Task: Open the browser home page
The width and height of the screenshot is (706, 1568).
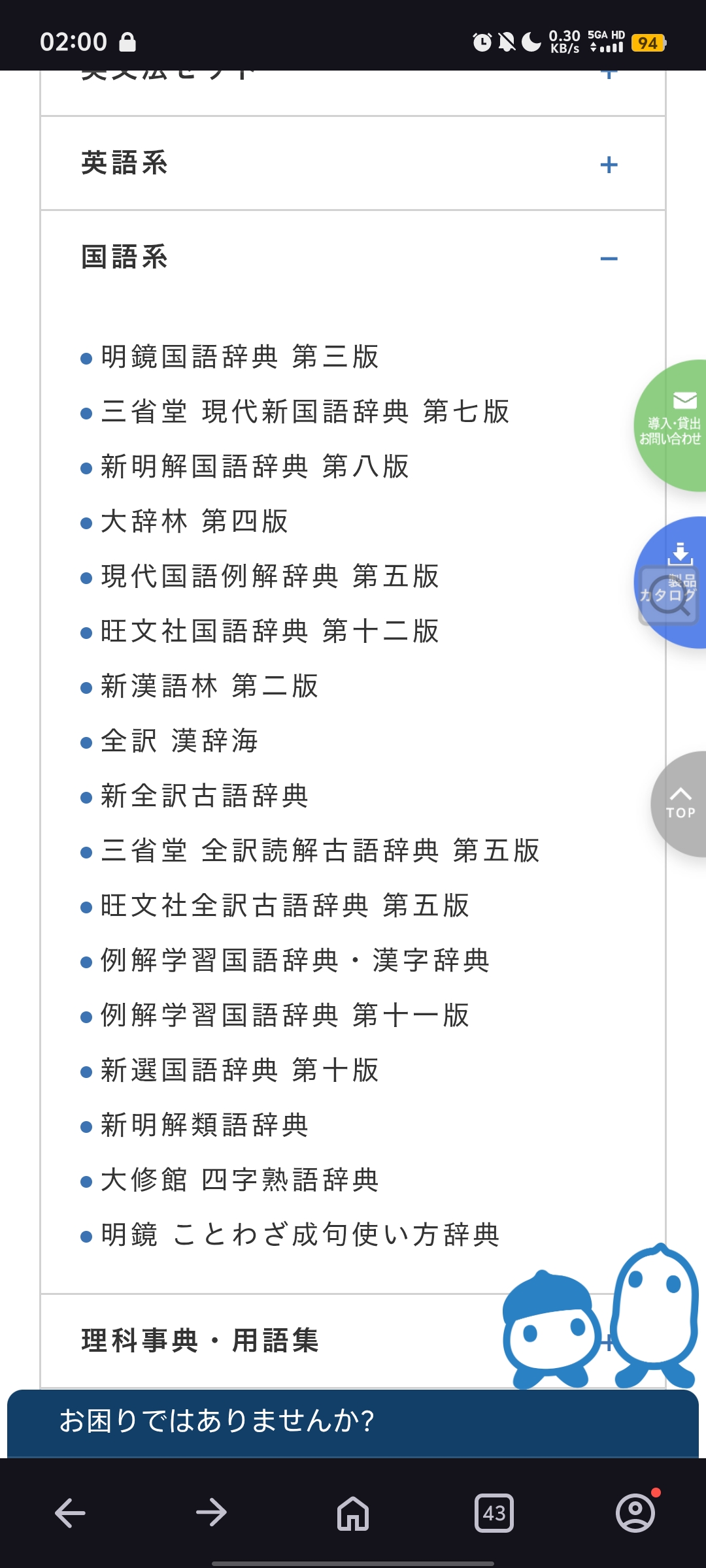Action: [353, 1512]
